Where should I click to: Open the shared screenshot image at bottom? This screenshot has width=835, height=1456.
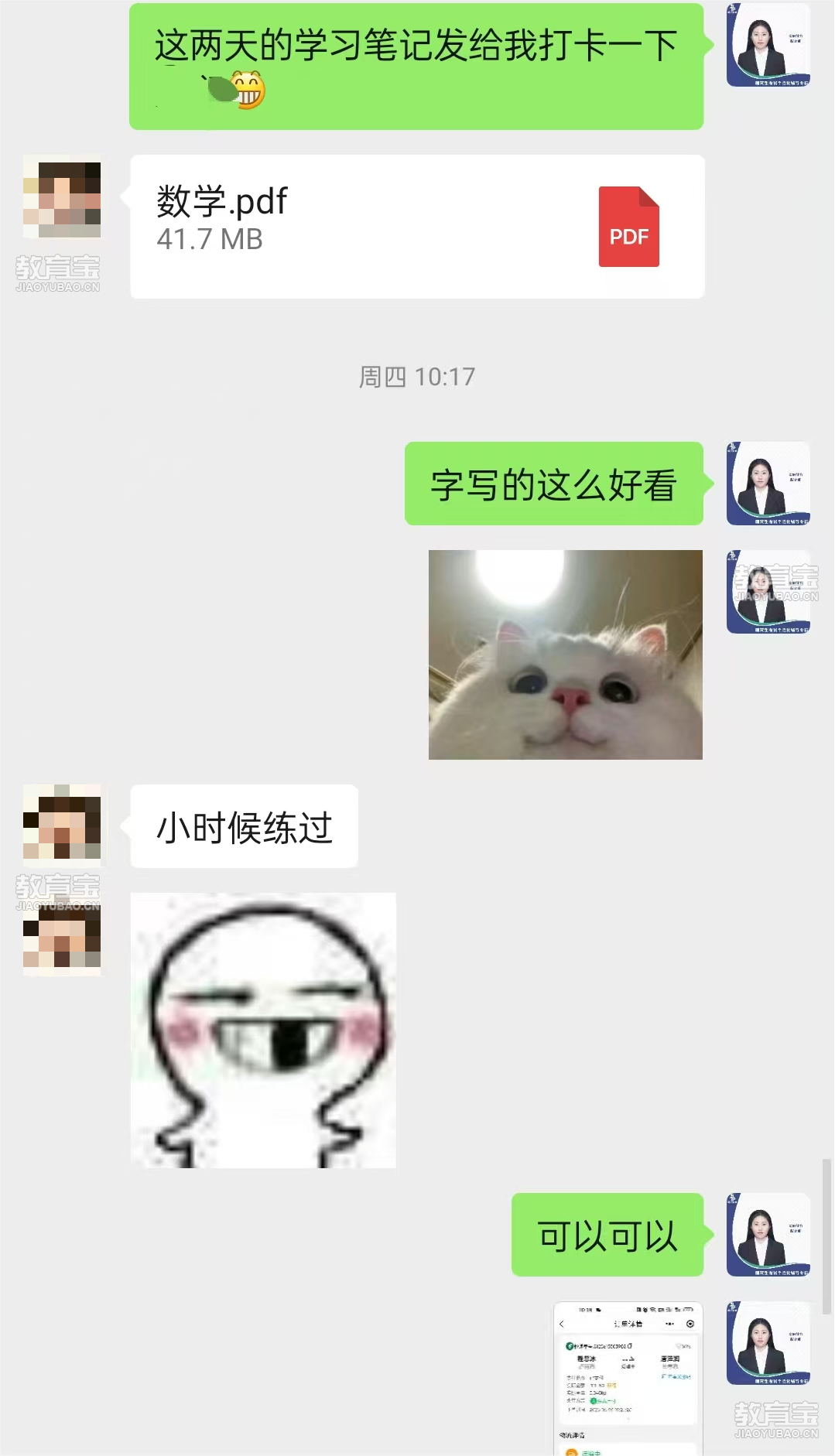628,1379
